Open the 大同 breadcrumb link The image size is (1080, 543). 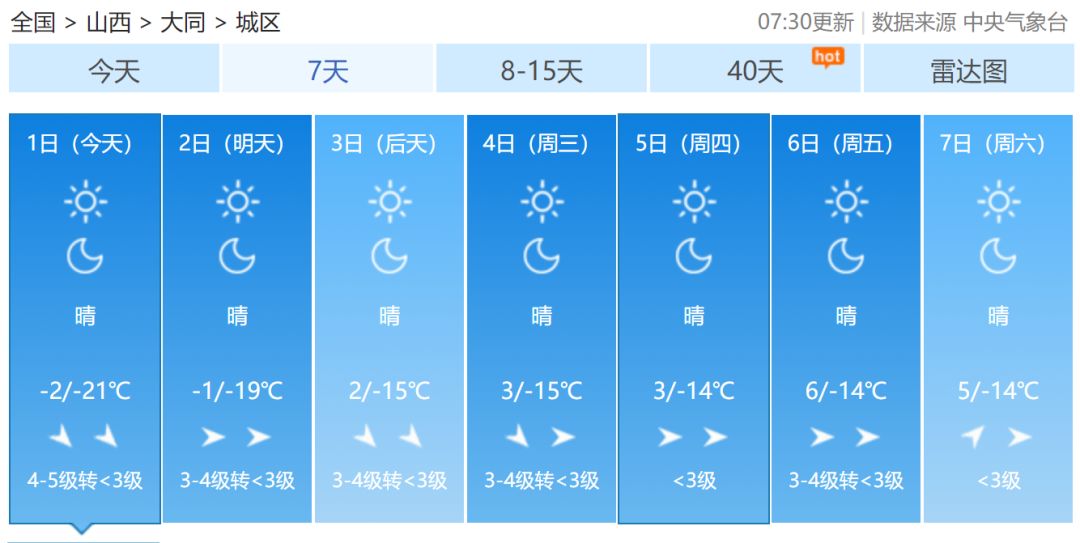[182, 22]
